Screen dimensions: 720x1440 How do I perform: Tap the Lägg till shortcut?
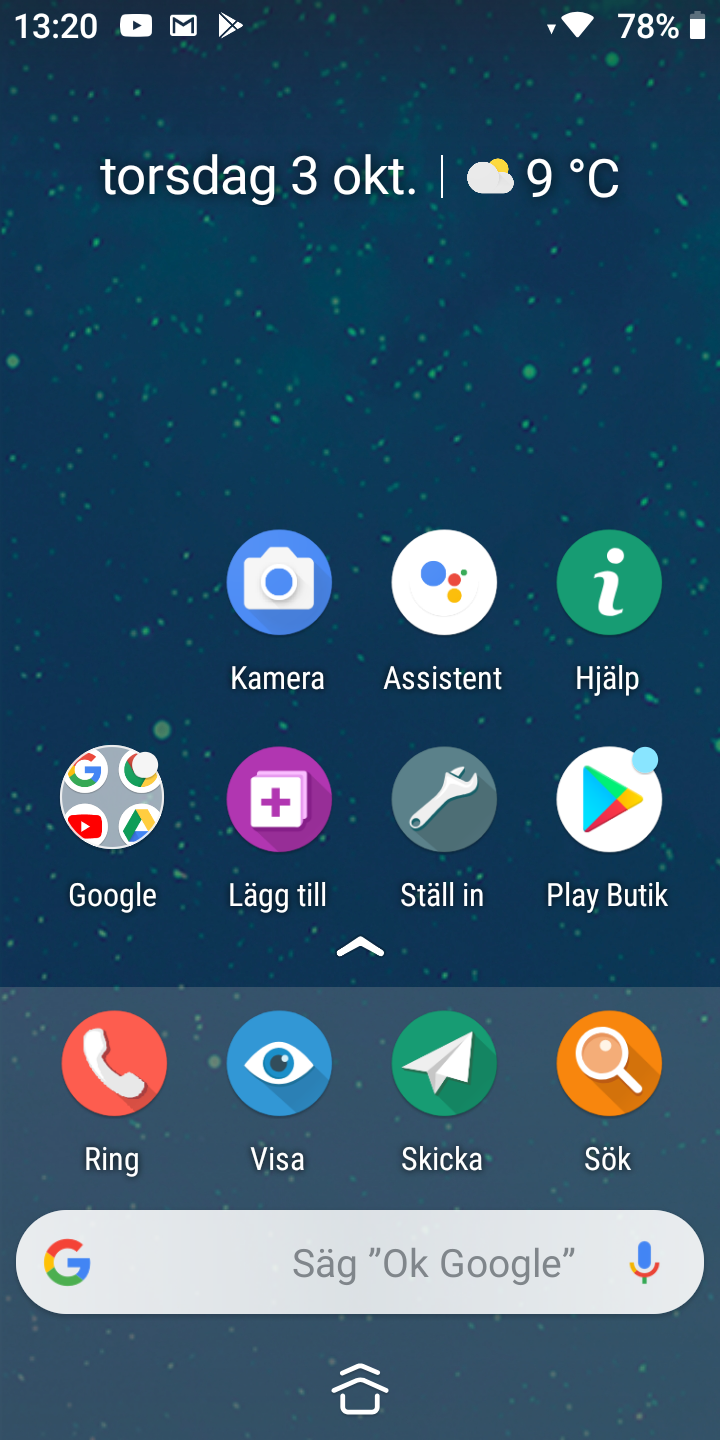click(278, 798)
